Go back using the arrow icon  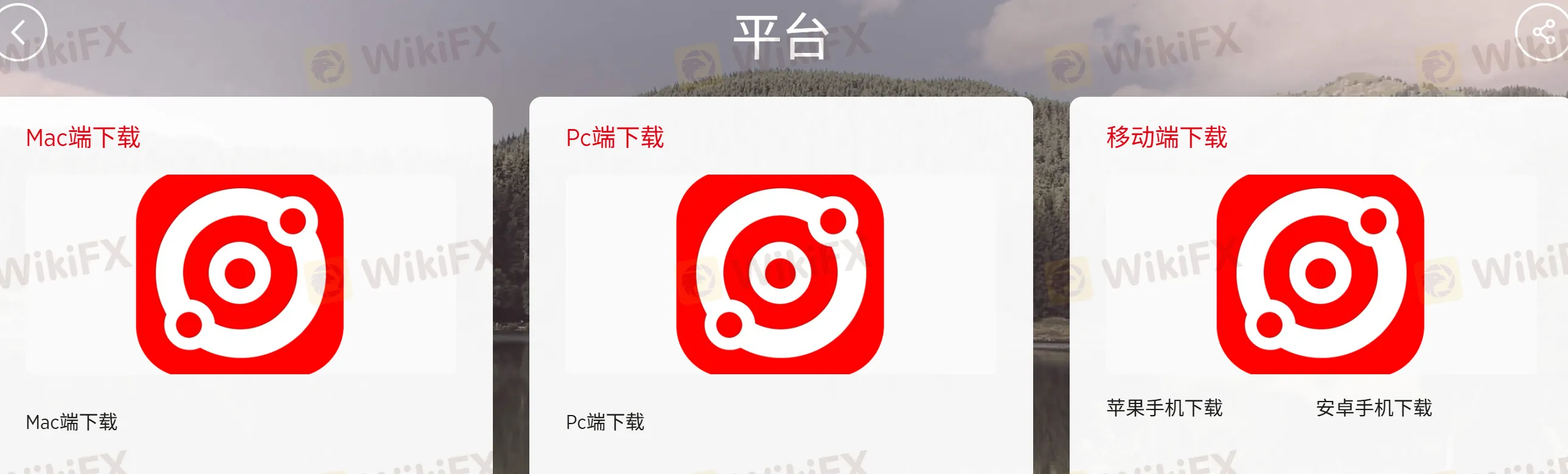tap(19, 32)
